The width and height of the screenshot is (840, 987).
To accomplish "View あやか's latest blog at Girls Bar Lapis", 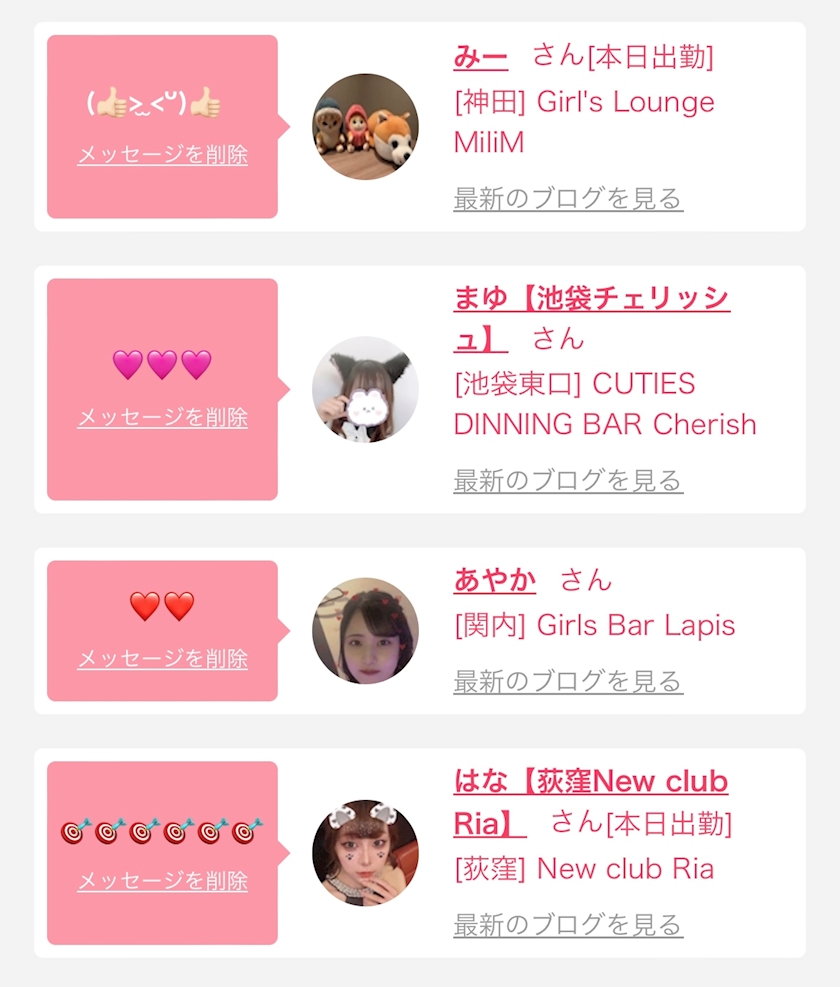I will [568, 682].
